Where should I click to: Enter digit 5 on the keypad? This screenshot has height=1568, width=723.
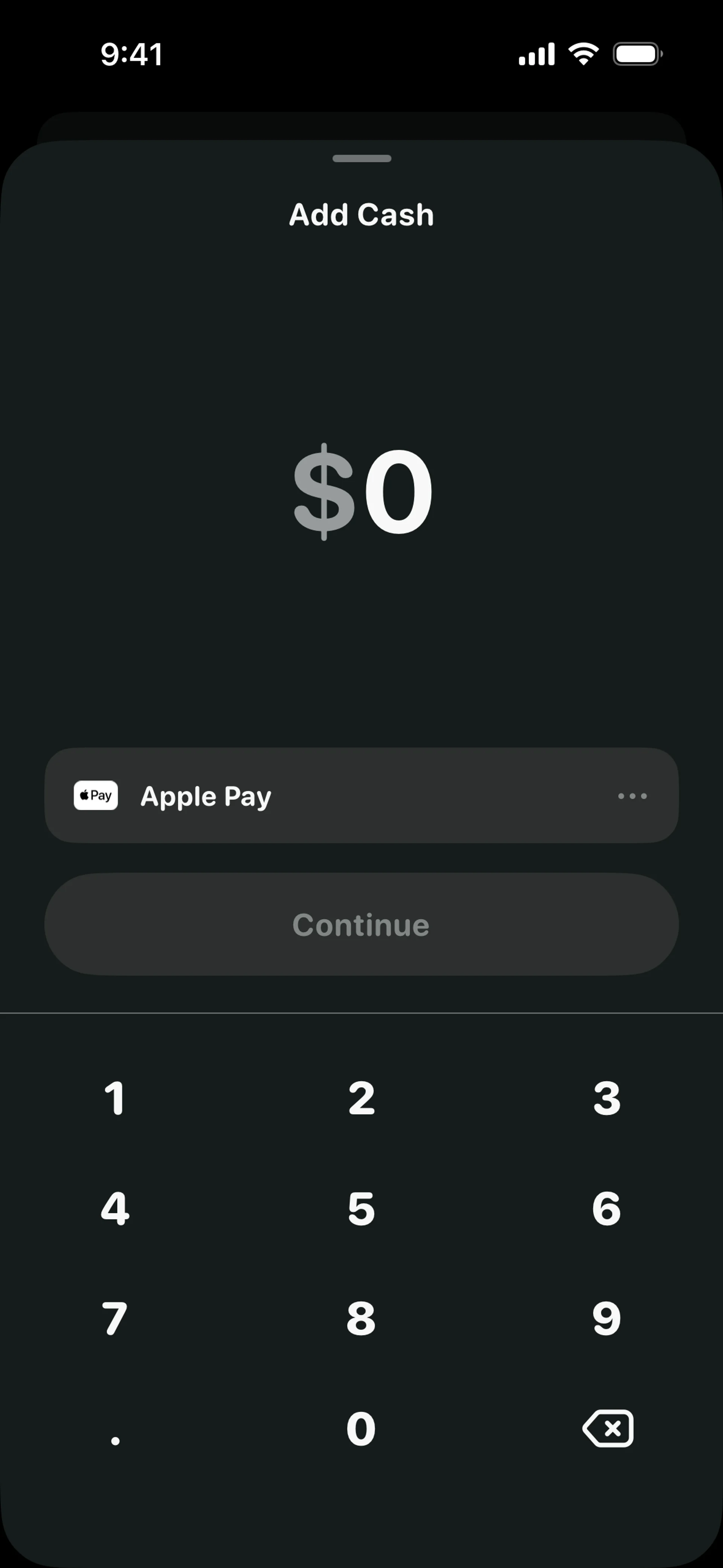tap(361, 1209)
